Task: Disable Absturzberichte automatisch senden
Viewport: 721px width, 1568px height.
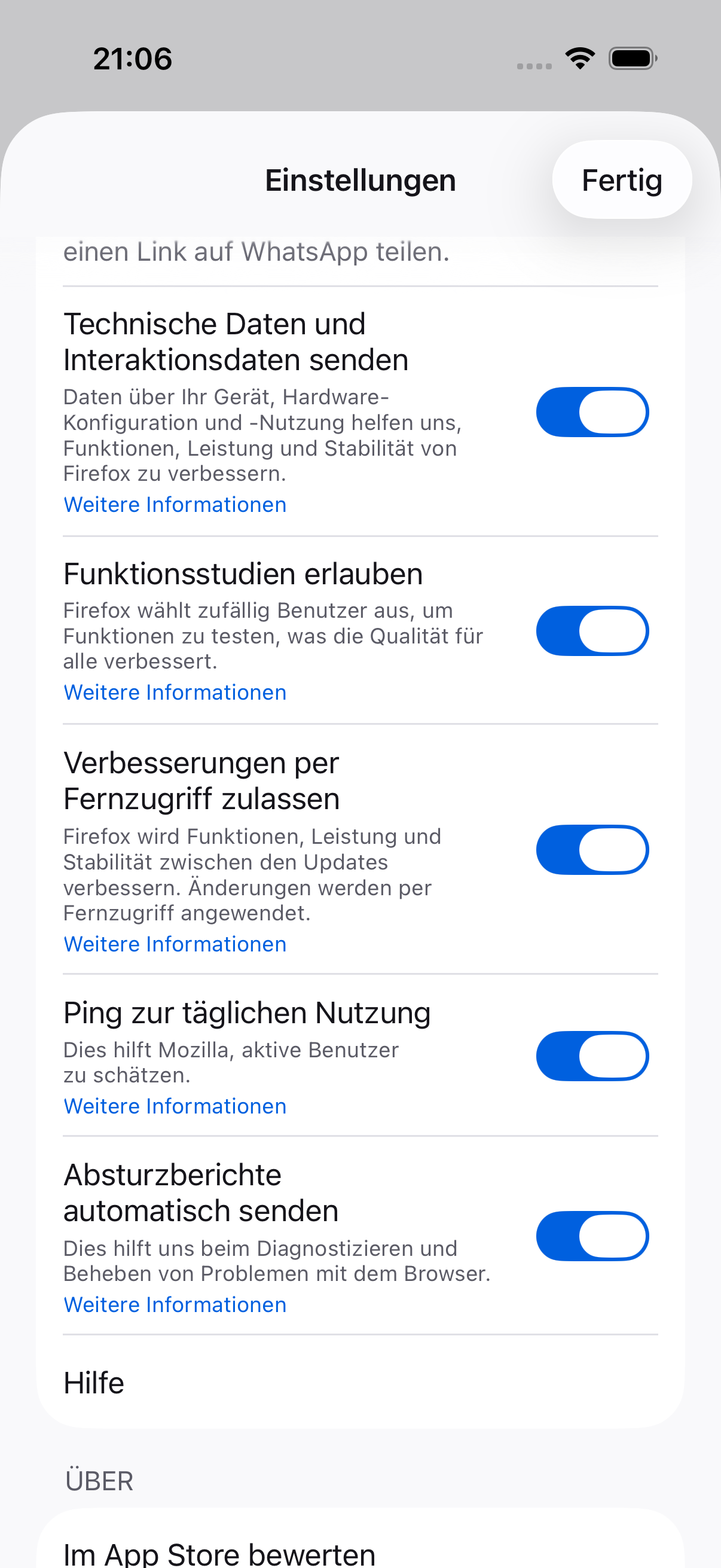Action: pyautogui.click(x=592, y=1236)
